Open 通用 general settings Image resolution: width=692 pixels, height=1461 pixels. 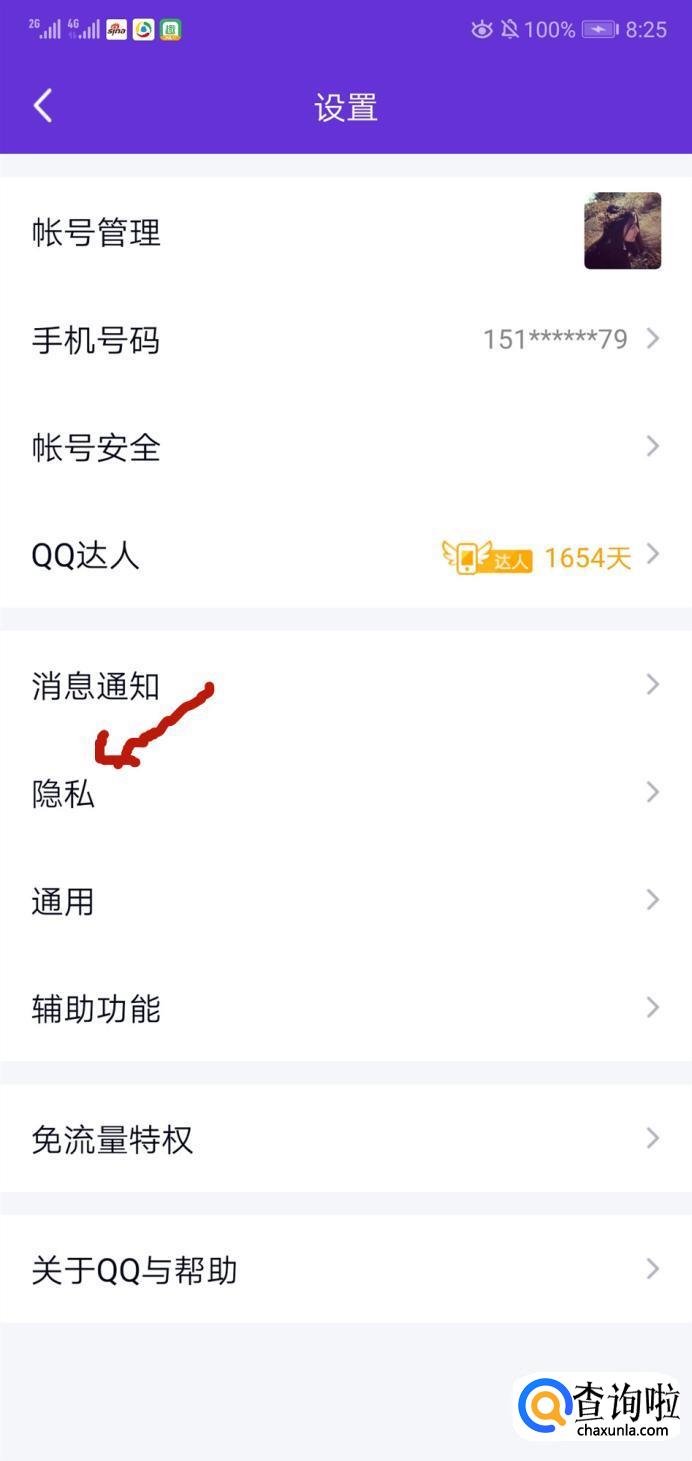[346, 901]
